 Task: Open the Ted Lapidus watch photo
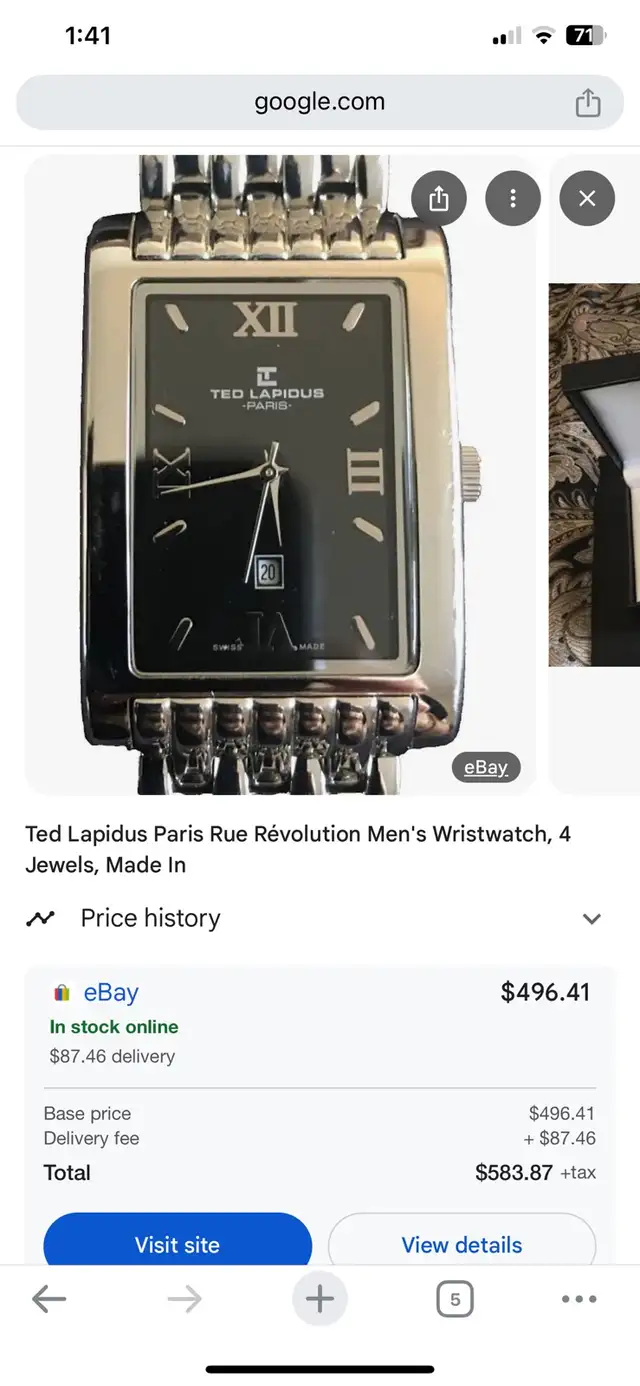[280, 475]
